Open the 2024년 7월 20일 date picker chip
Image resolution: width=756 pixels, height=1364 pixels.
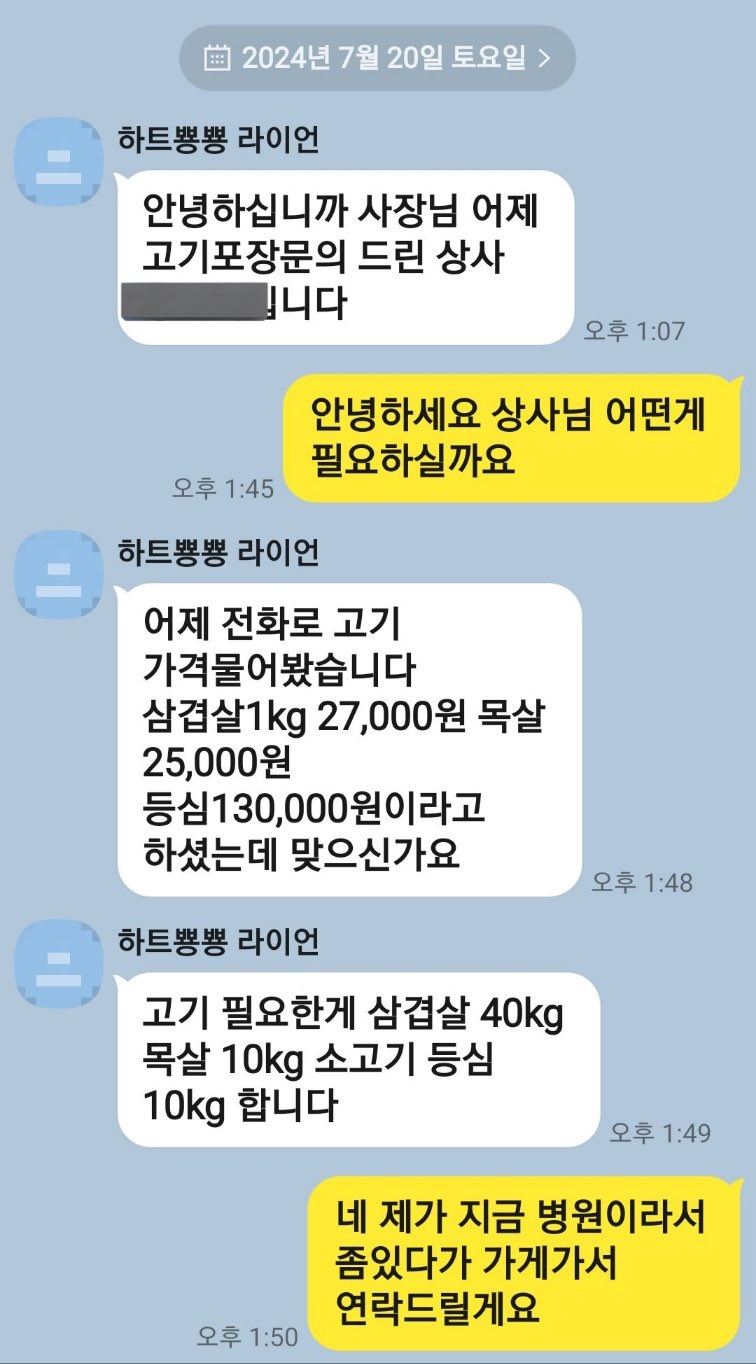(377, 58)
